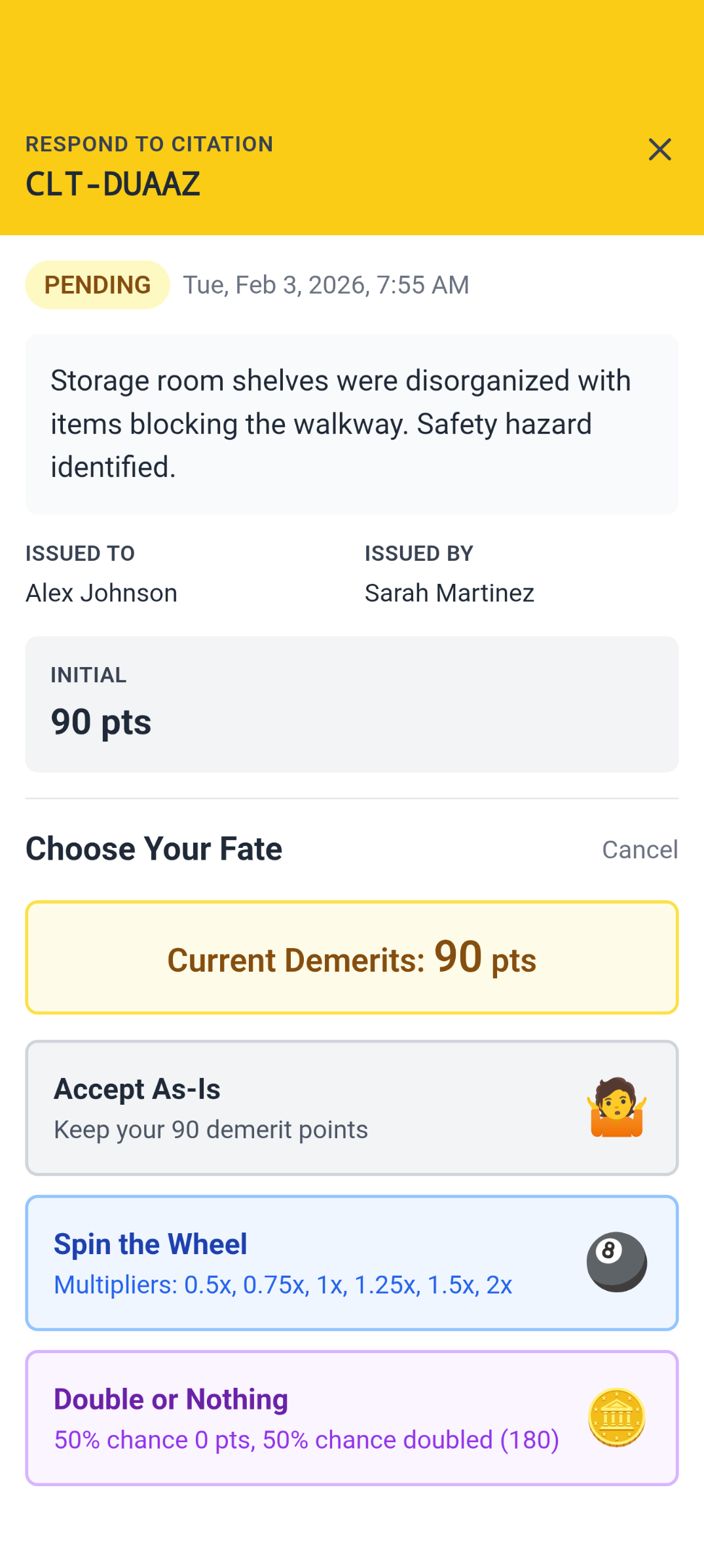Click issuer name Sarah Martinez

(x=449, y=592)
